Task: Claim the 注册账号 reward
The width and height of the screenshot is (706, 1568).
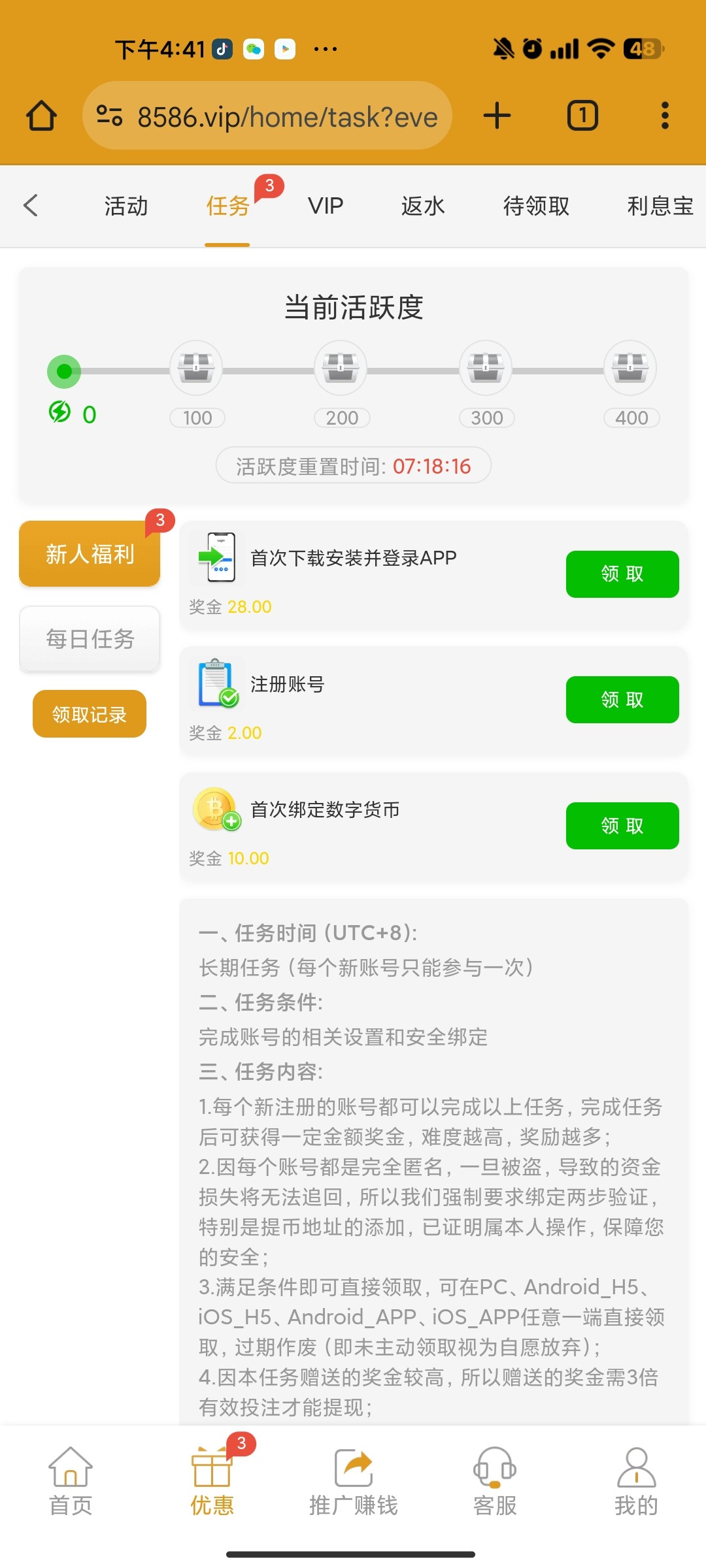Action: 622,700
